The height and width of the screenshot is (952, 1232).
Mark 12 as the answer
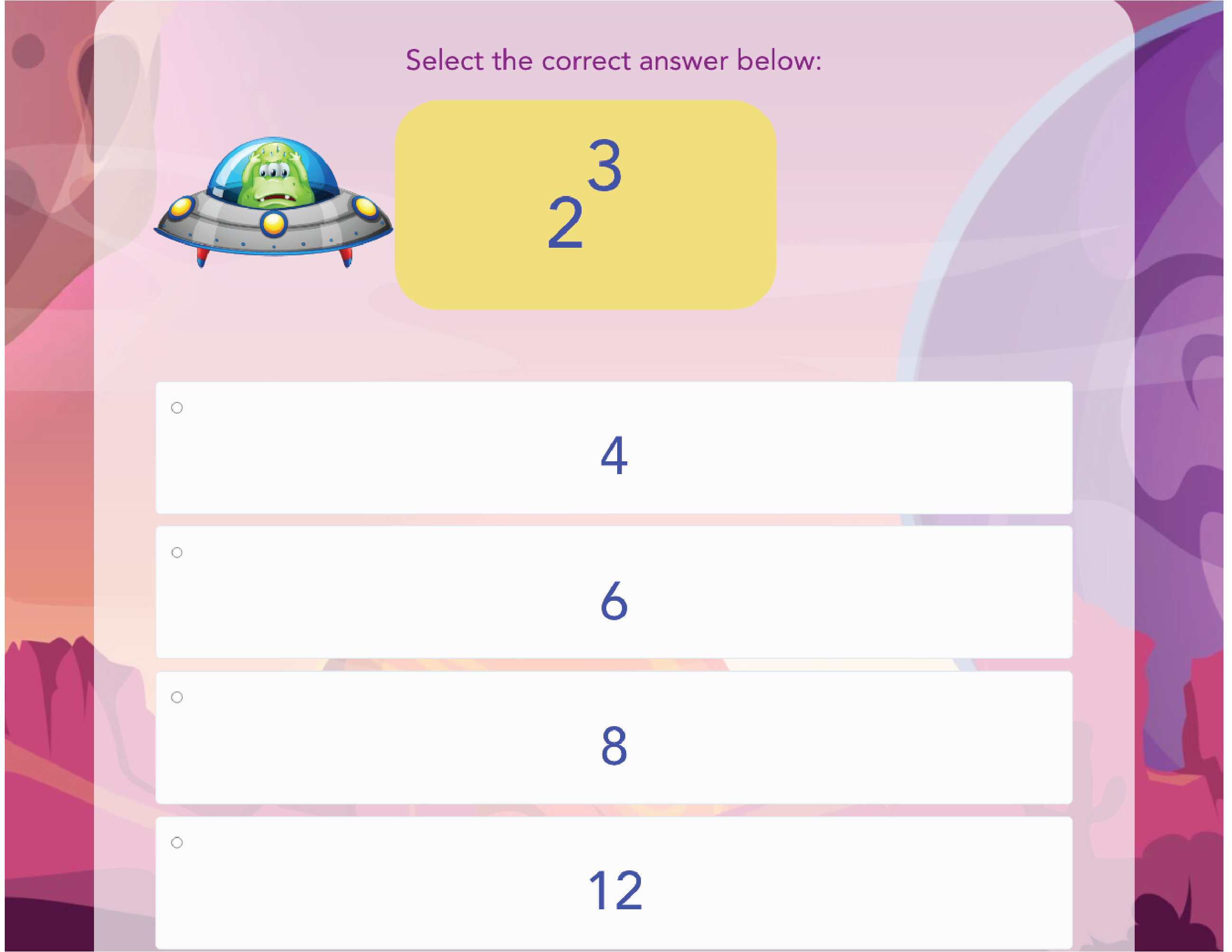[x=177, y=842]
